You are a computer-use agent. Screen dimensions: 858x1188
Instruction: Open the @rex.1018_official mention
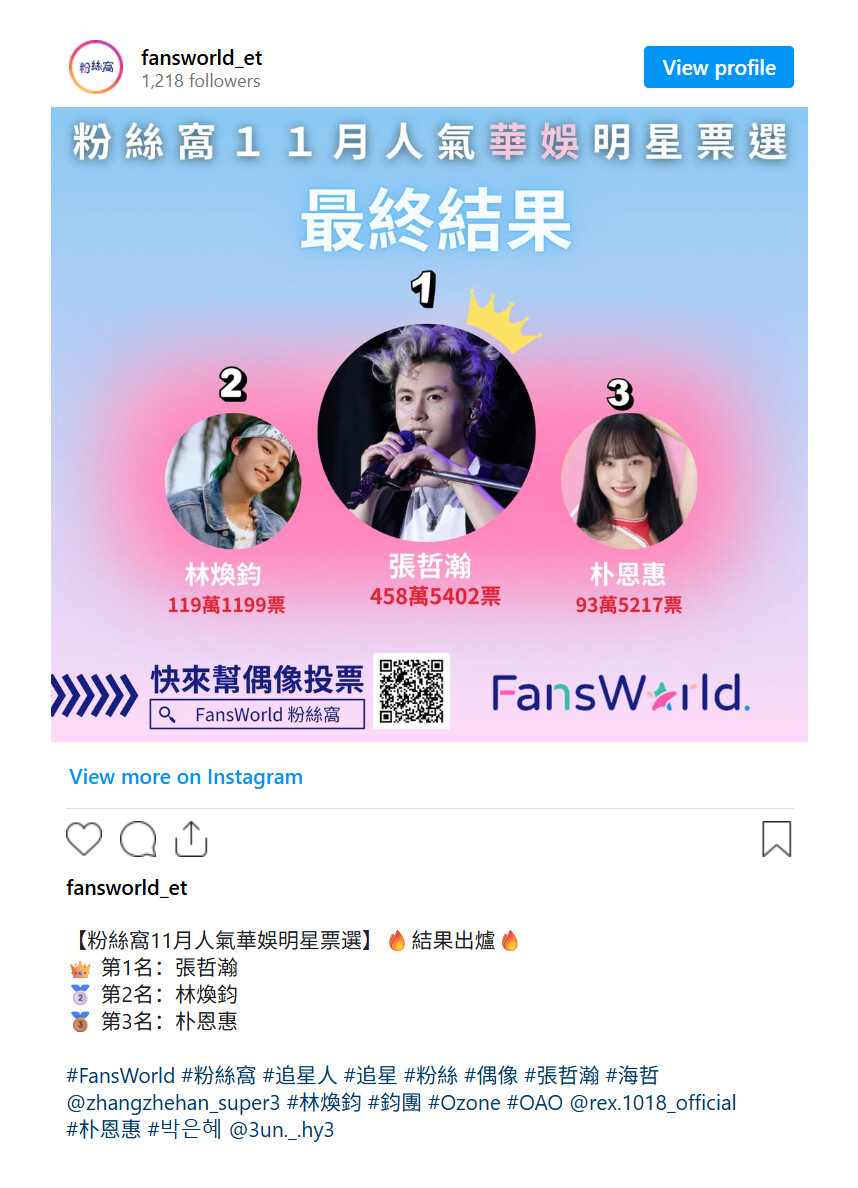point(652,1103)
